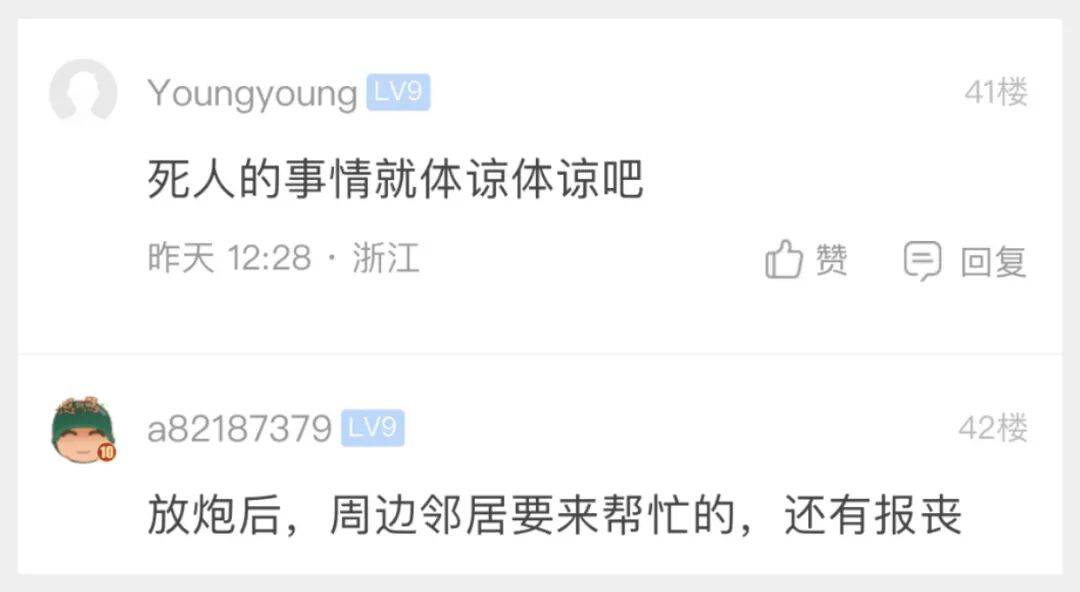Image resolution: width=1080 pixels, height=592 pixels.
Task: Open the Youngyoung username profile
Action: pyautogui.click(x=252, y=94)
